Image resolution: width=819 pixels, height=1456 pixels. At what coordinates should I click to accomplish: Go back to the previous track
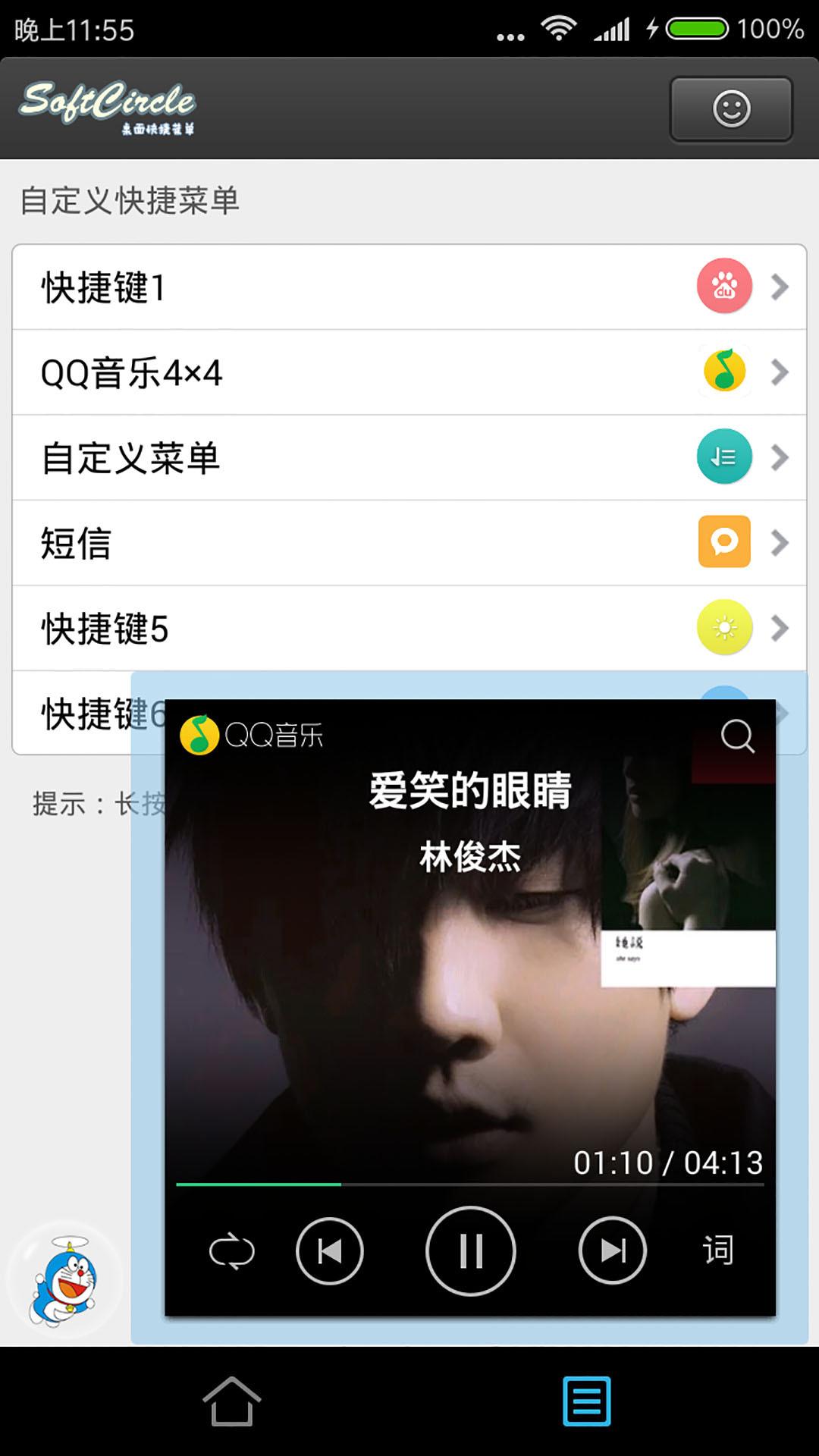tap(329, 1250)
